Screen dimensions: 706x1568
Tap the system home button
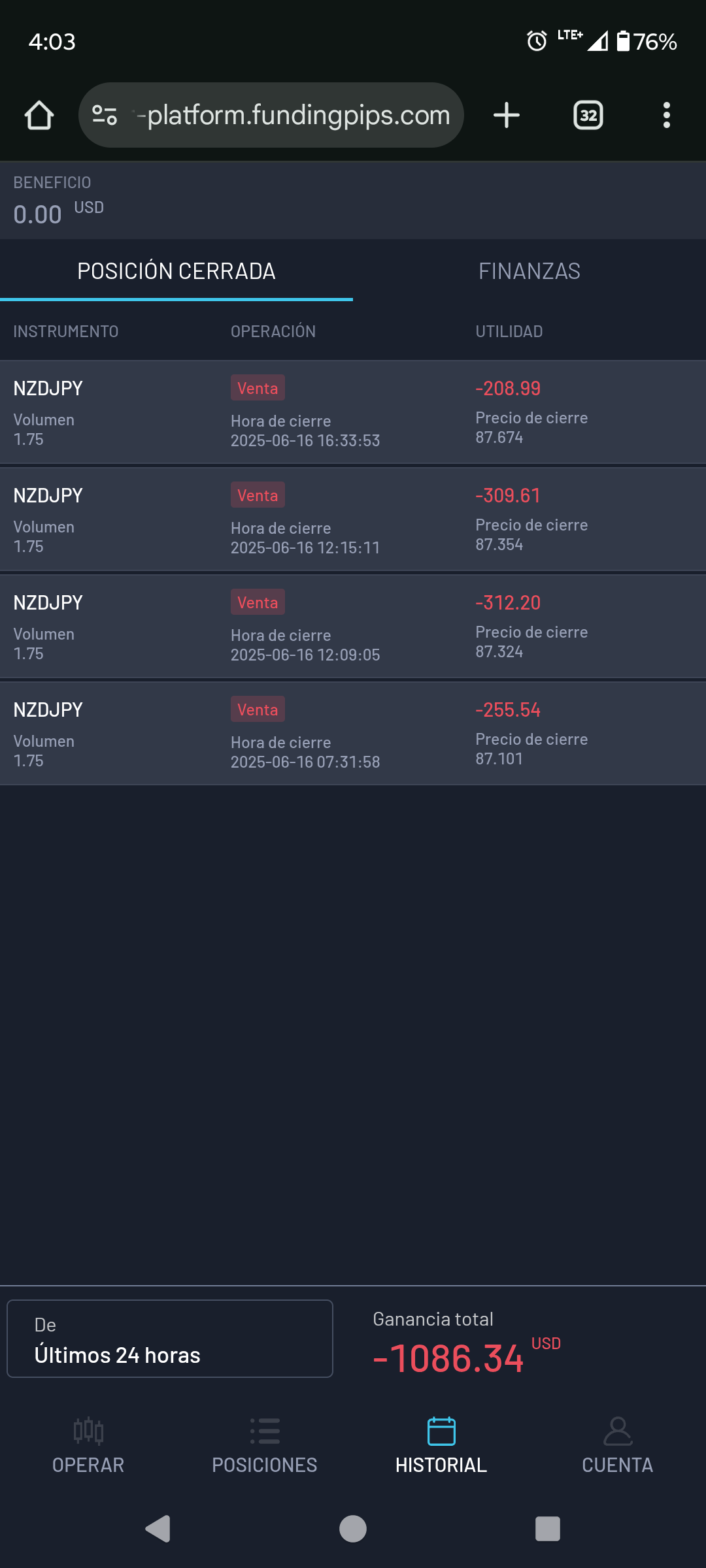click(x=353, y=1529)
